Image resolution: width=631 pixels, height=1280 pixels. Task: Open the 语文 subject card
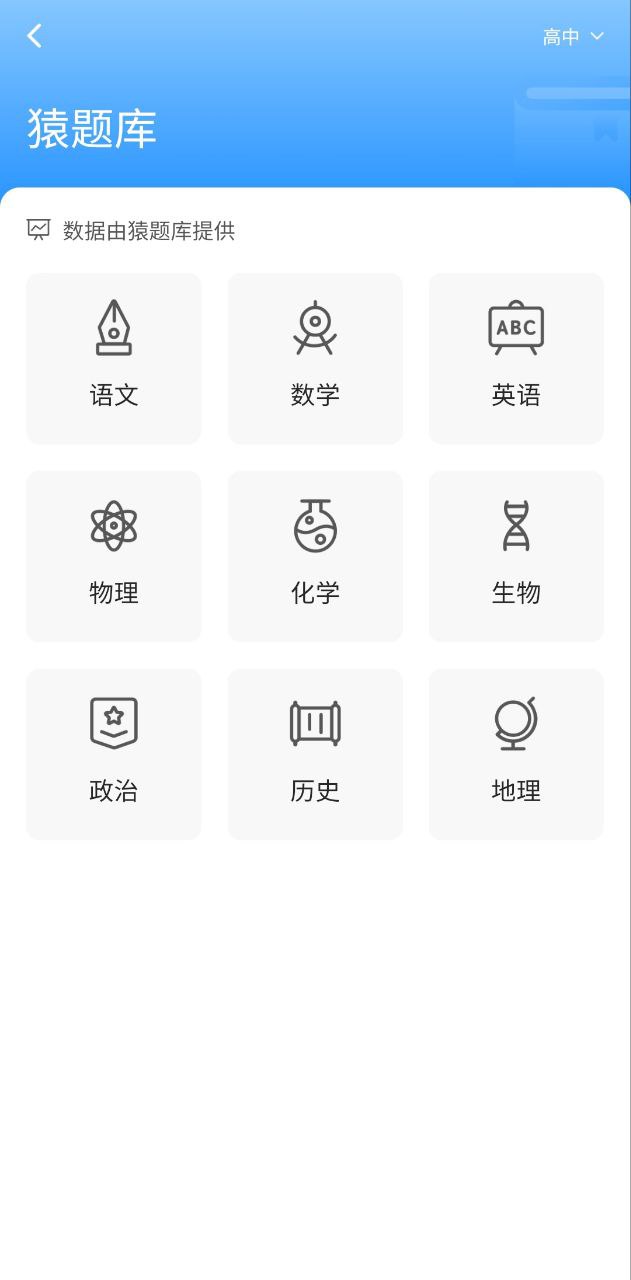(x=114, y=358)
